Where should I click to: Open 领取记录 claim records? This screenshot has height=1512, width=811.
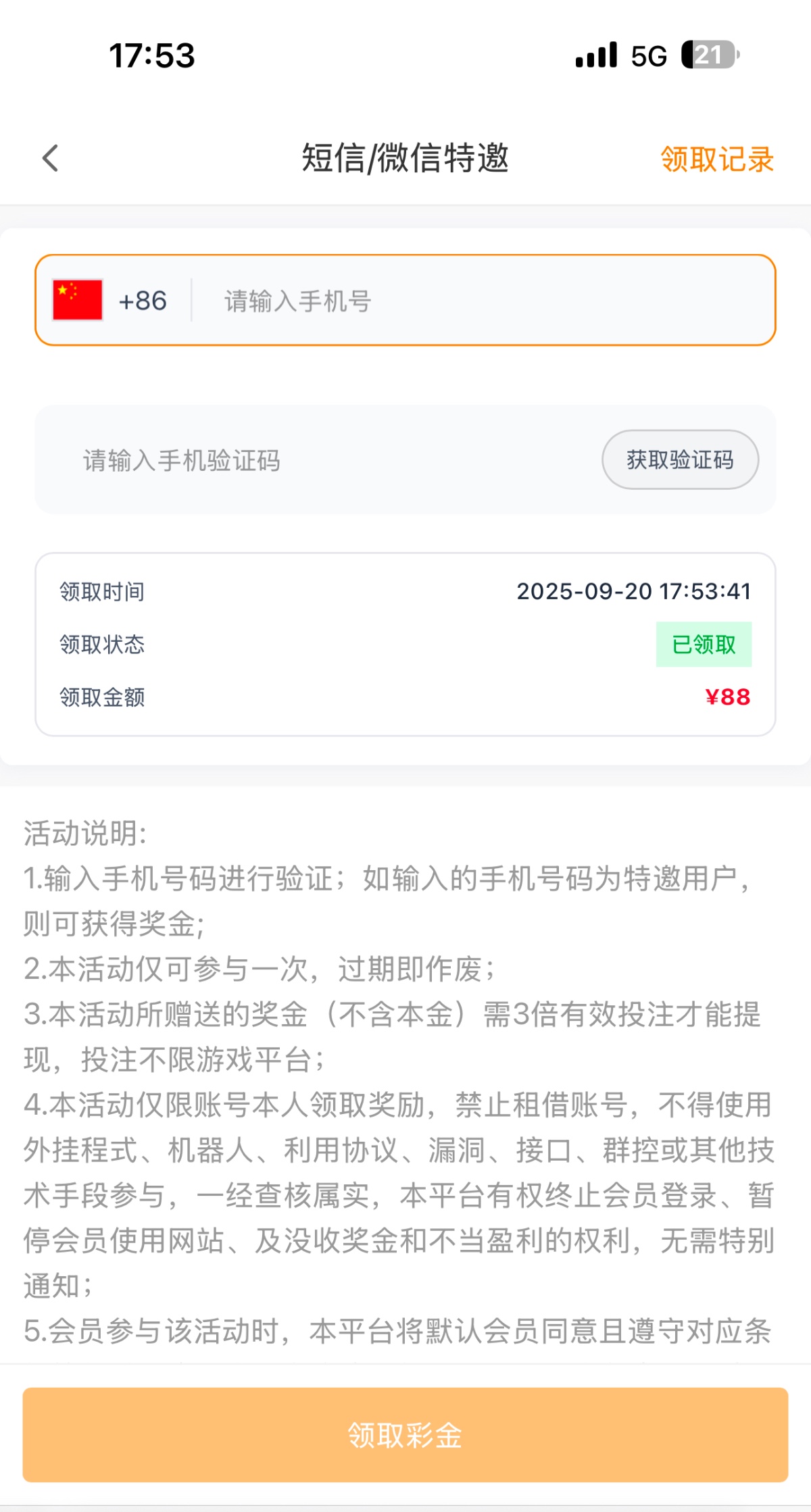(716, 160)
